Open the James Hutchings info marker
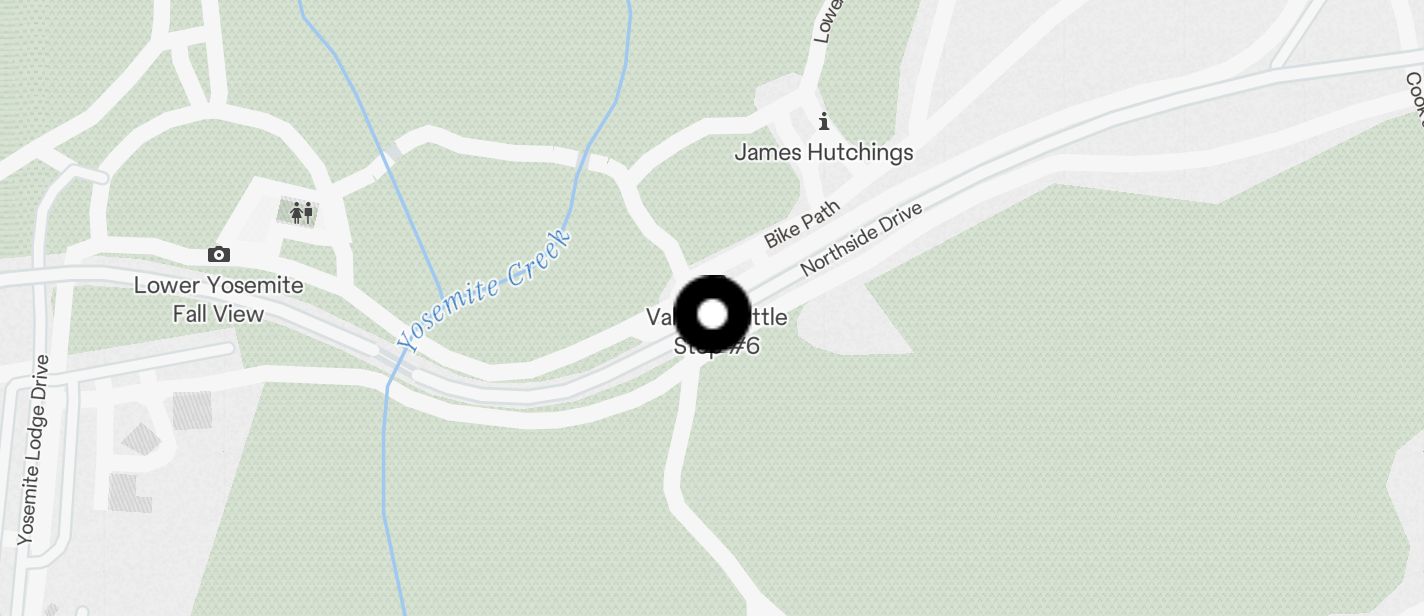1424x616 pixels. tap(824, 123)
